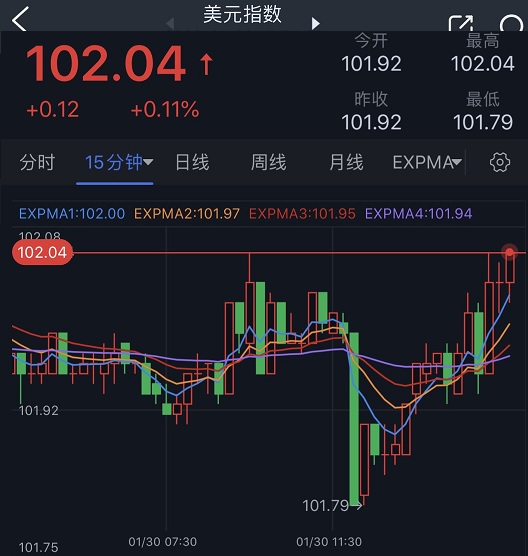Open search from the top bar

[x=511, y=23]
